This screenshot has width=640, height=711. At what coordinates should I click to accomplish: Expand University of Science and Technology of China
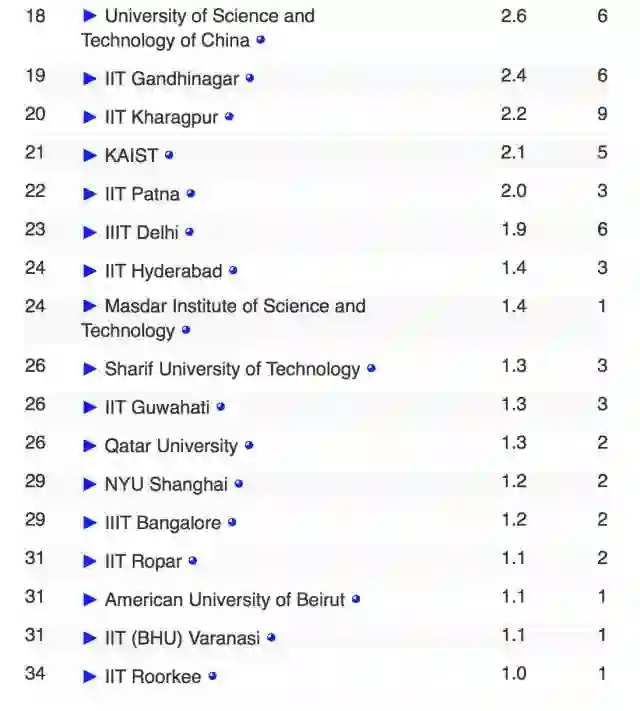tap(90, 16)
